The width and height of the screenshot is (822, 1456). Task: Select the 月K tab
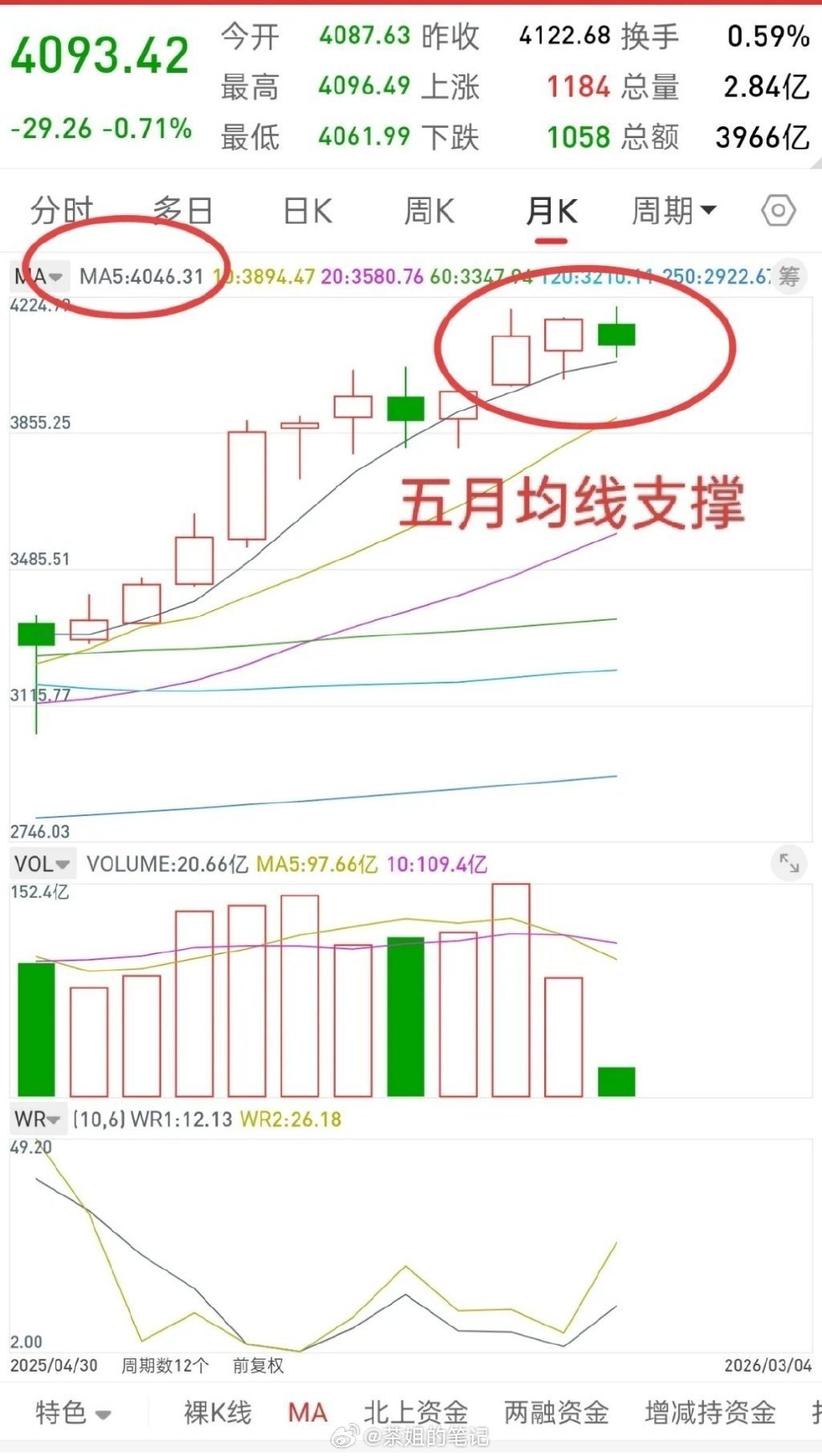point(551,210)
